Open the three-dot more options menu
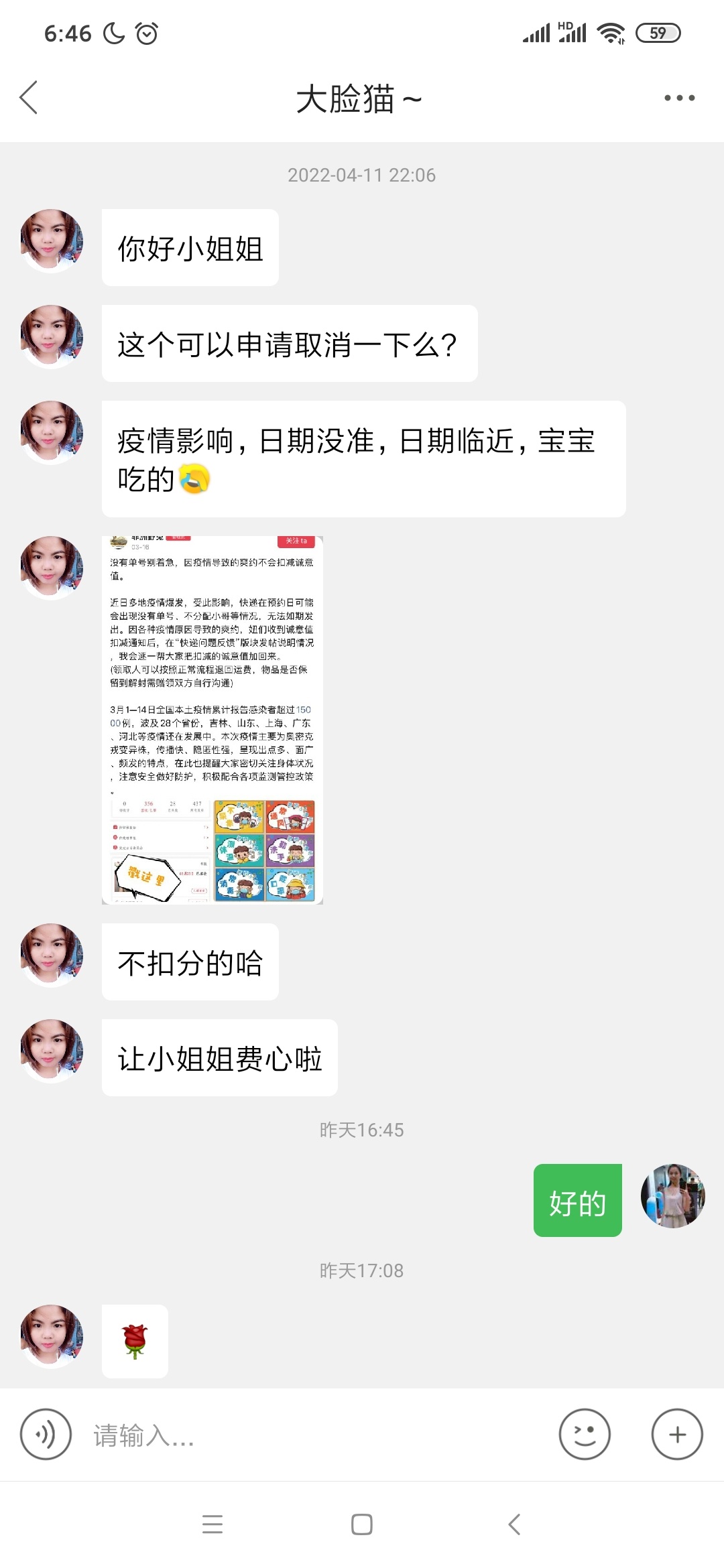 click(x=679, y=98)
